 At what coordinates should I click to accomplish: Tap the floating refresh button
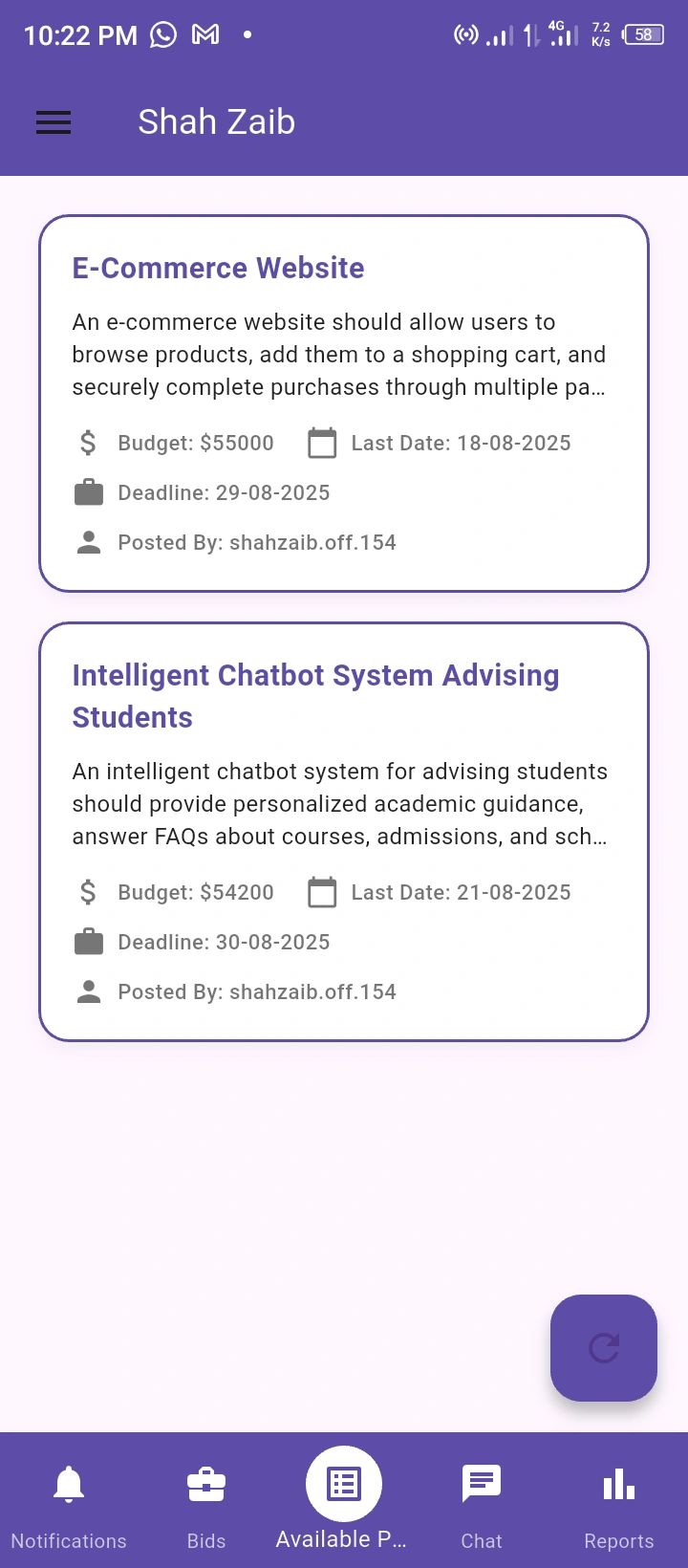coord(603,1347)
